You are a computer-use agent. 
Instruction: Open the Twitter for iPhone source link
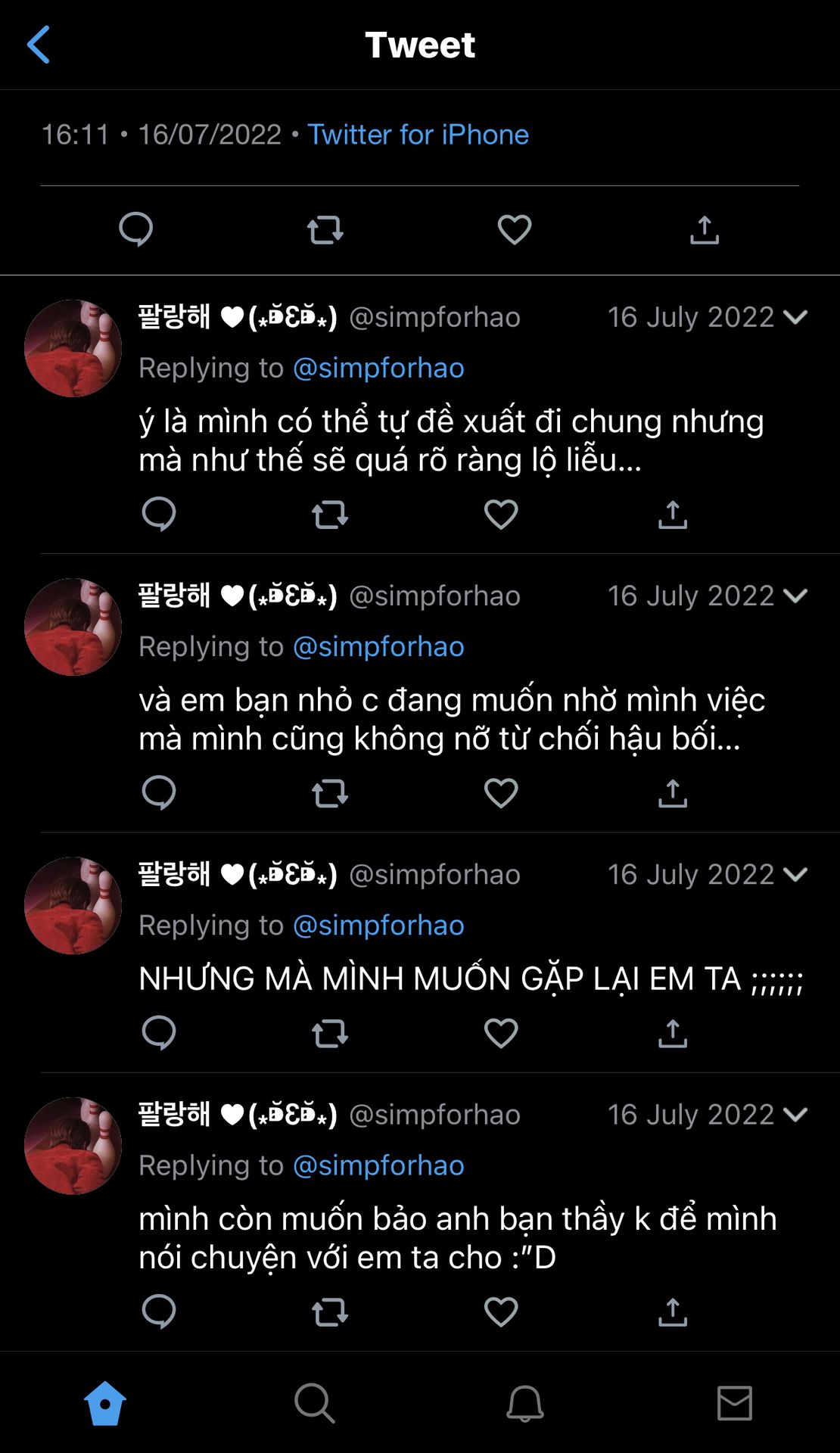pyautogui.click(x=418, y=135)
